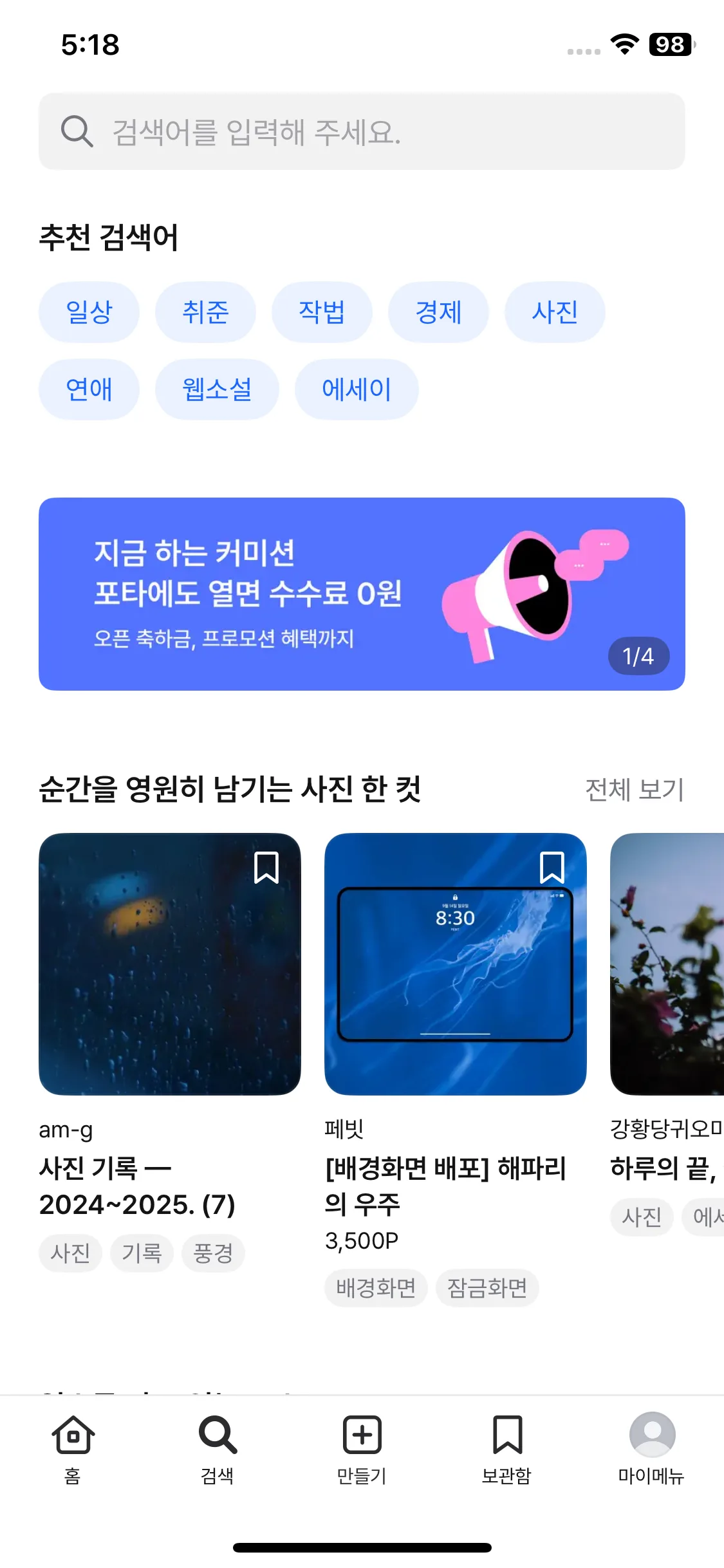Open the 지금 하는 커미션 promotion banner

click(x=362, y=593)
